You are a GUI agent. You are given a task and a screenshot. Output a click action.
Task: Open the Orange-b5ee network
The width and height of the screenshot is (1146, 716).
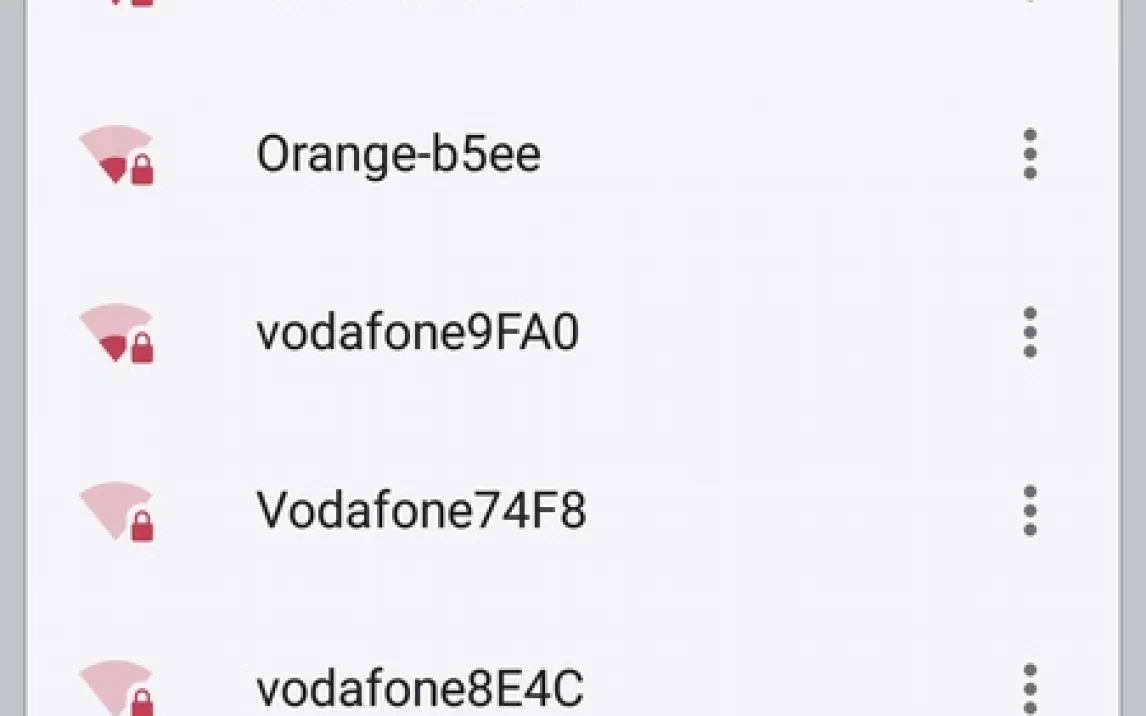coord(398,155)
